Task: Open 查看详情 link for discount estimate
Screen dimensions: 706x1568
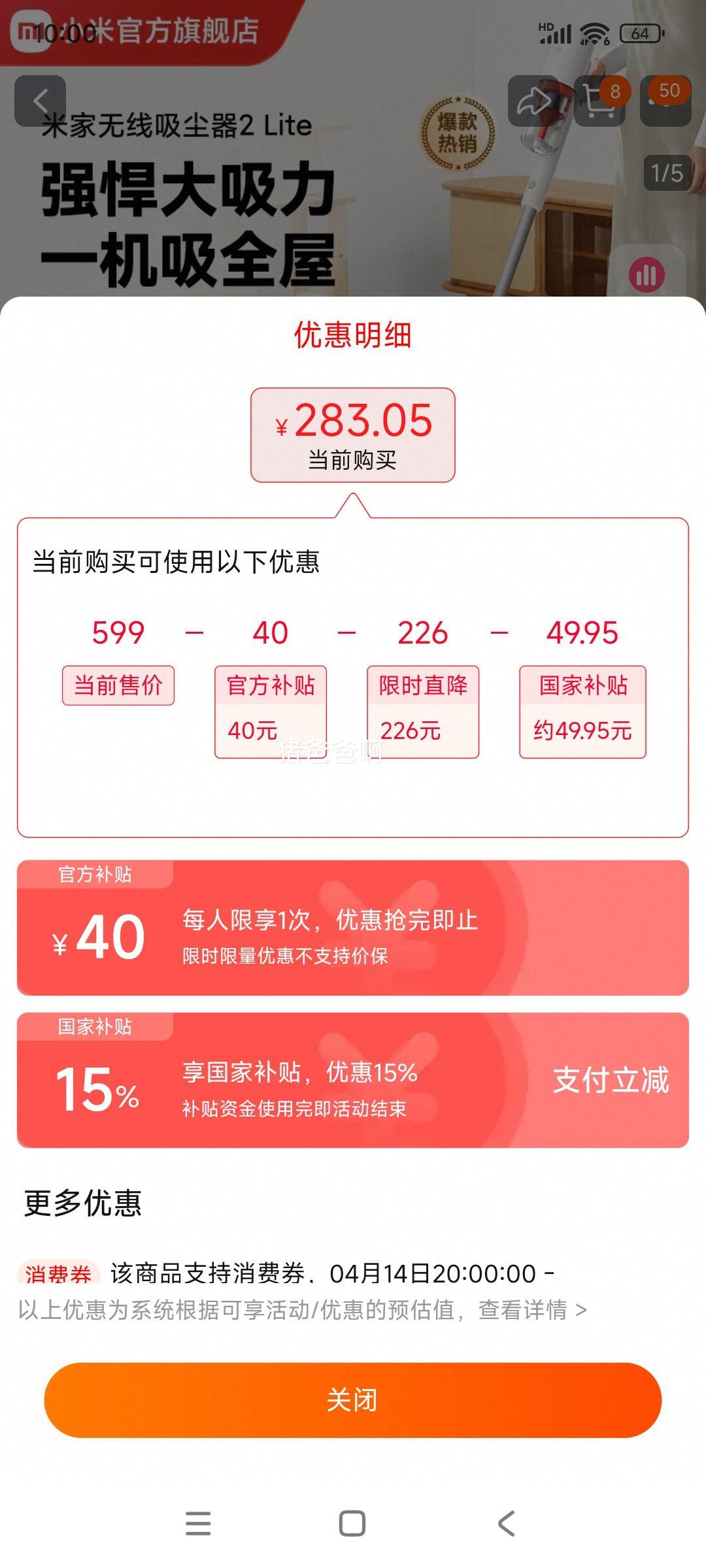Action: coord(532,1310)
